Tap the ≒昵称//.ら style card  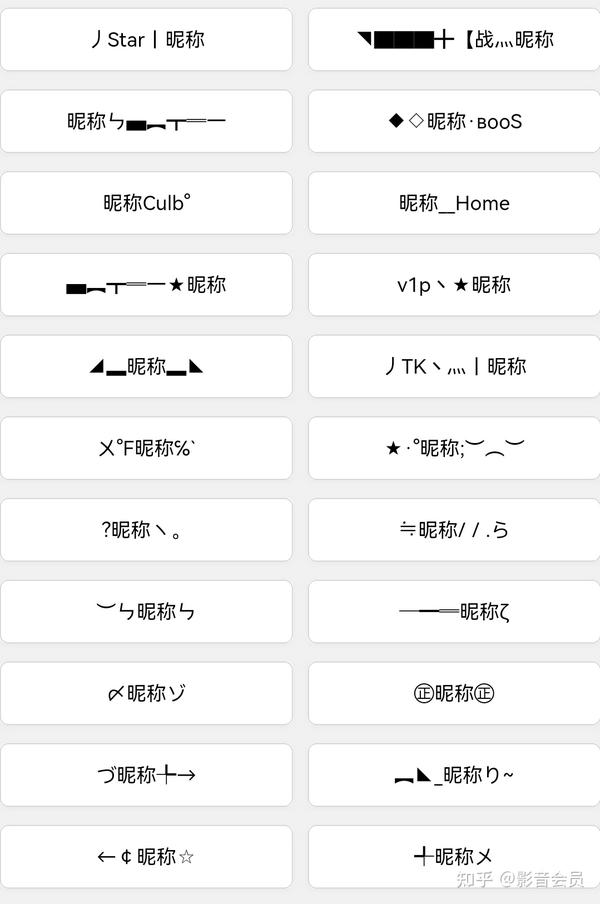coord(454,530)
